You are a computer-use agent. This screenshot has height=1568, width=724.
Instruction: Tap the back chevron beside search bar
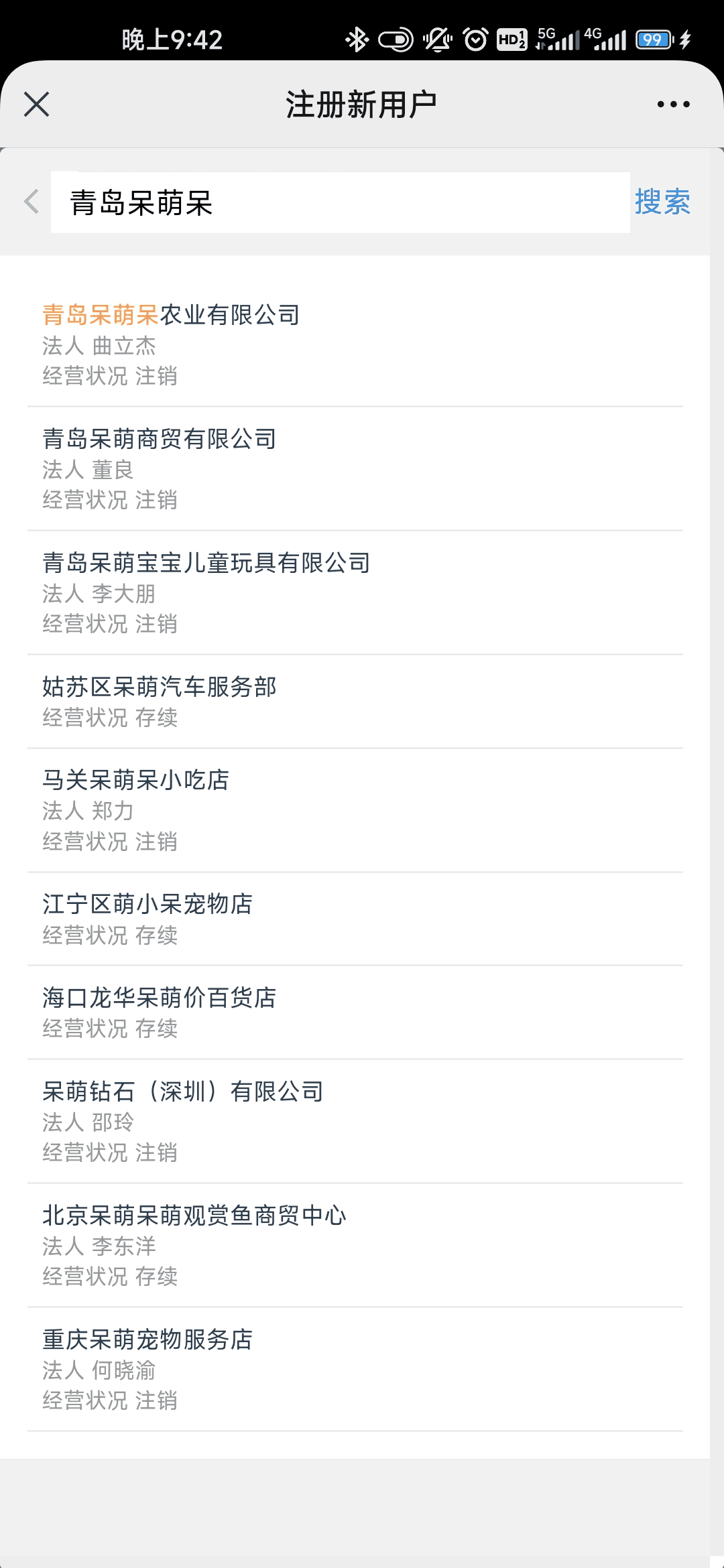30,202
